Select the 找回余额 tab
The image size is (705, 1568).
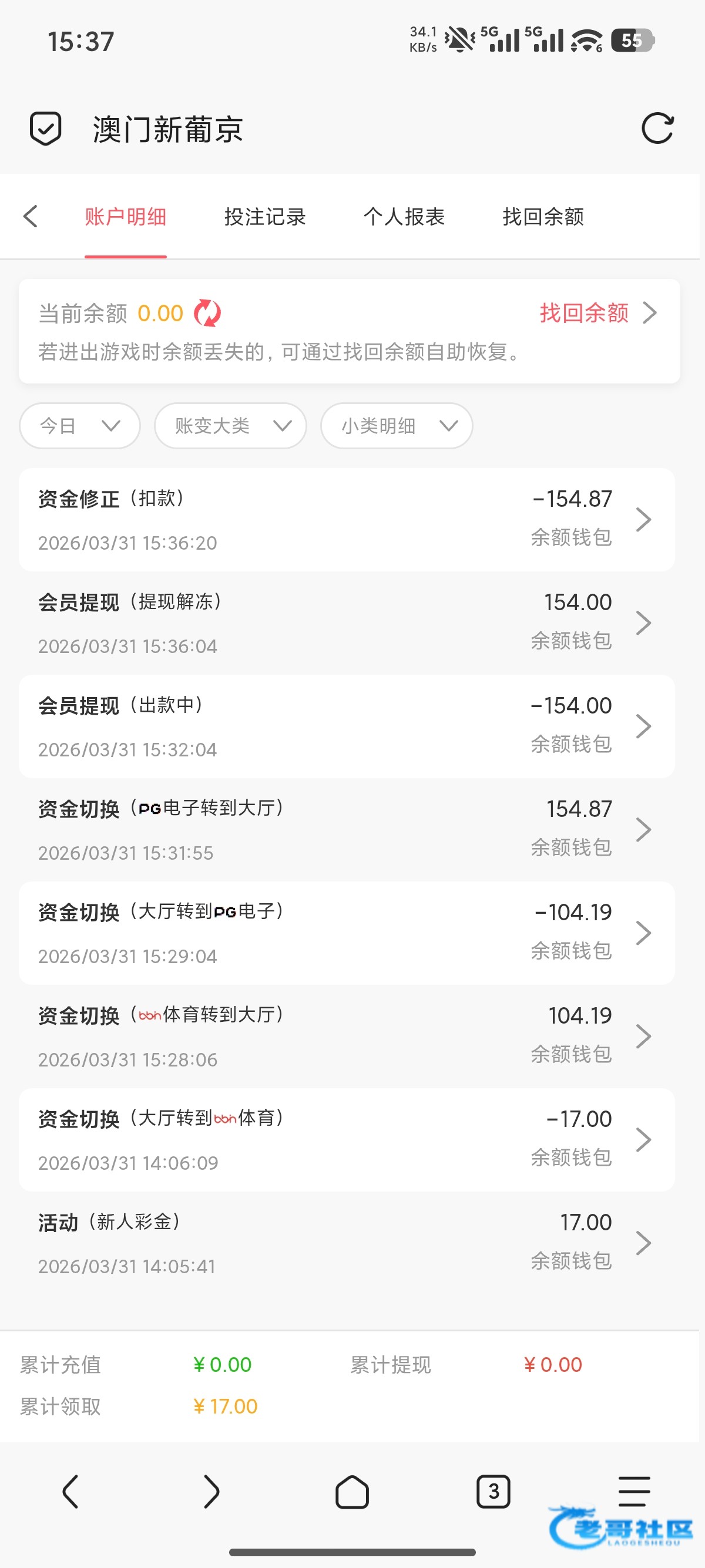(543, 217)
